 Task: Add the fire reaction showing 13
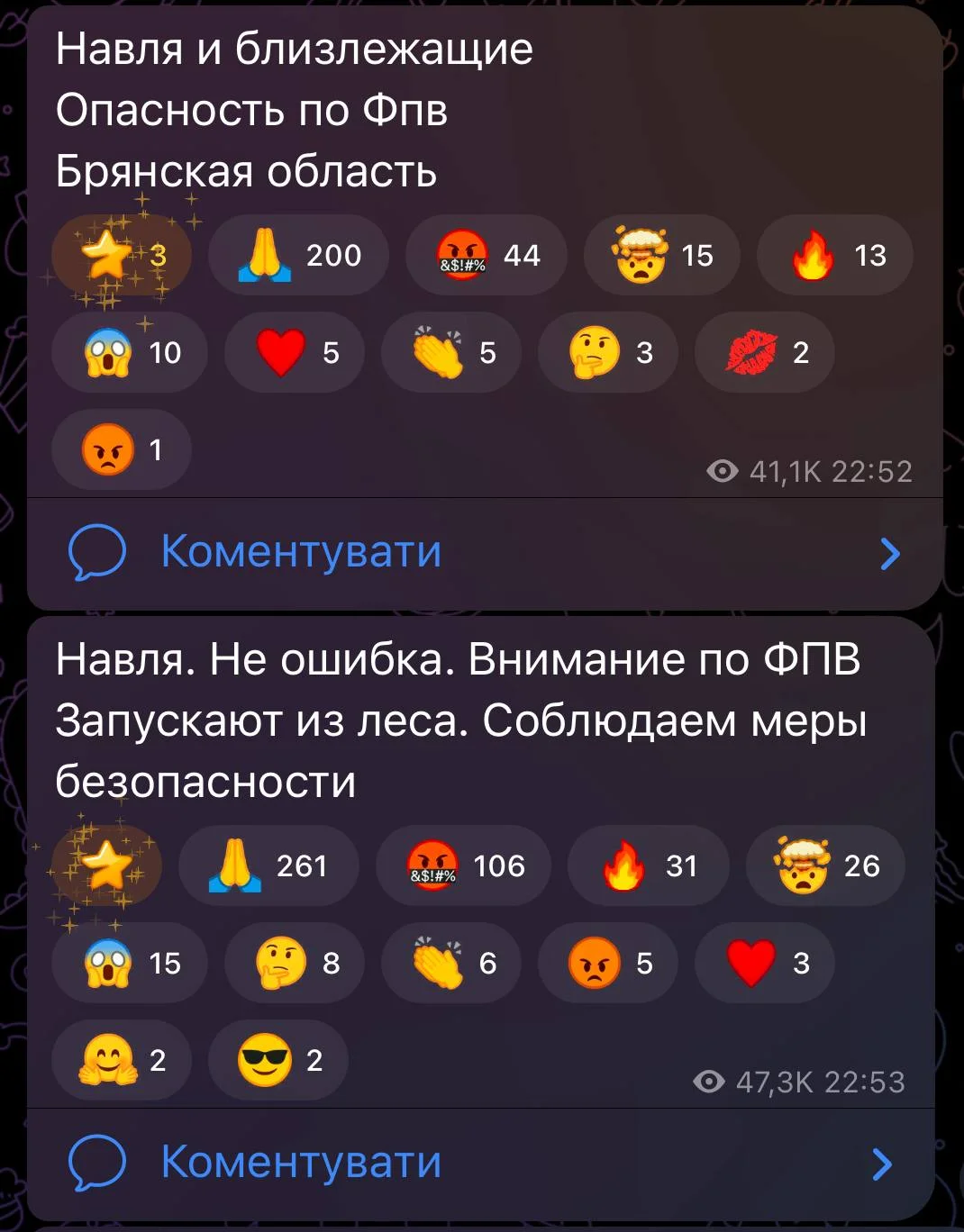point(835,256)
